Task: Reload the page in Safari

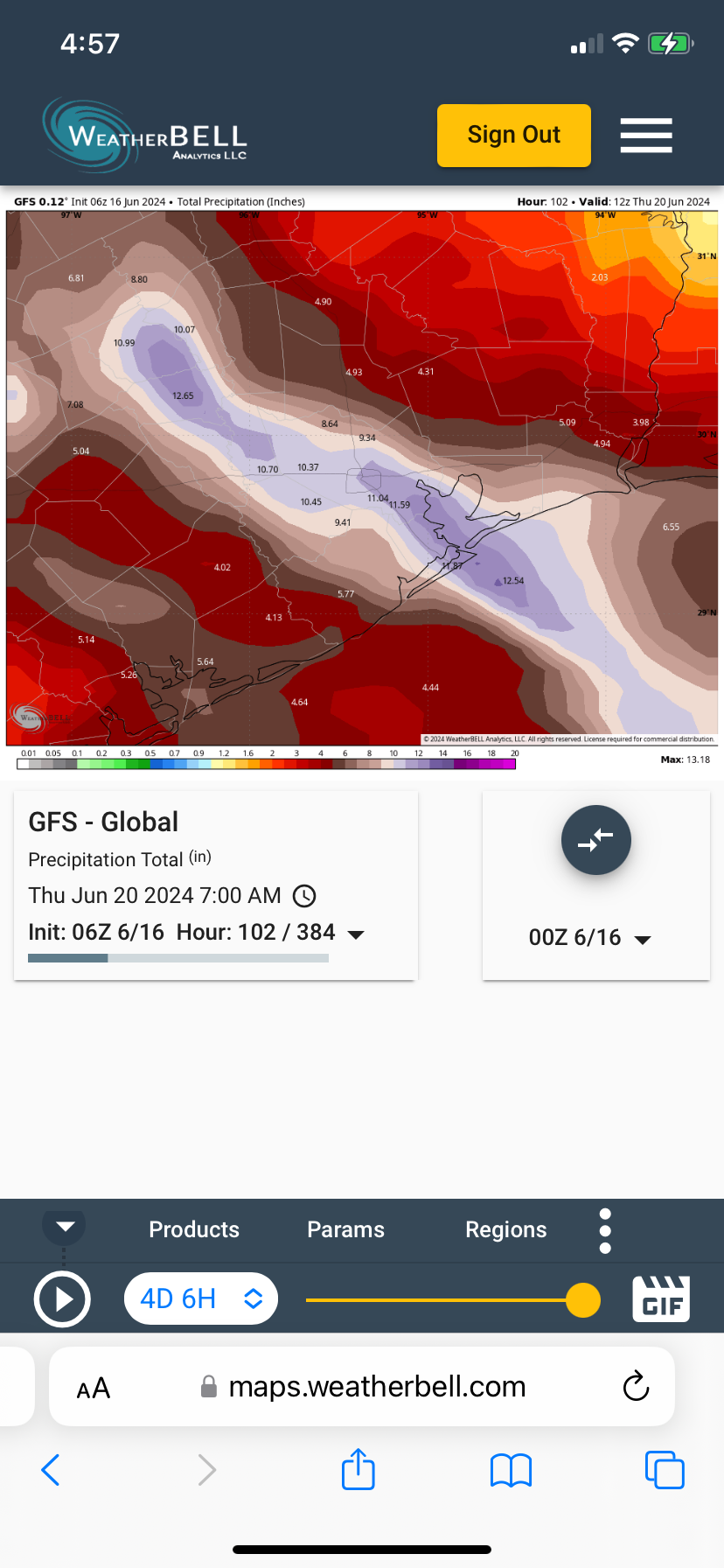Action: [636, 1386]
